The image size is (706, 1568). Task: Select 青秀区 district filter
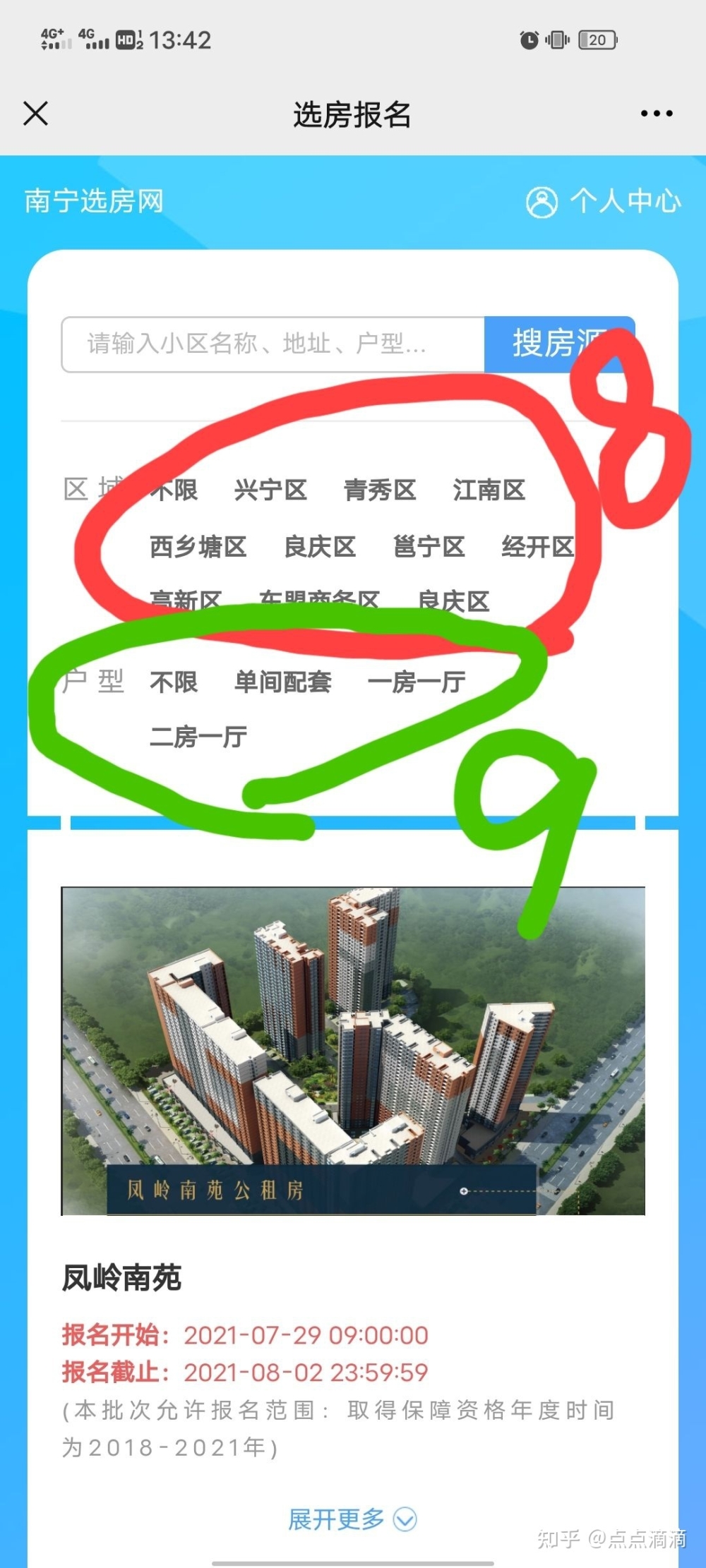380,490
